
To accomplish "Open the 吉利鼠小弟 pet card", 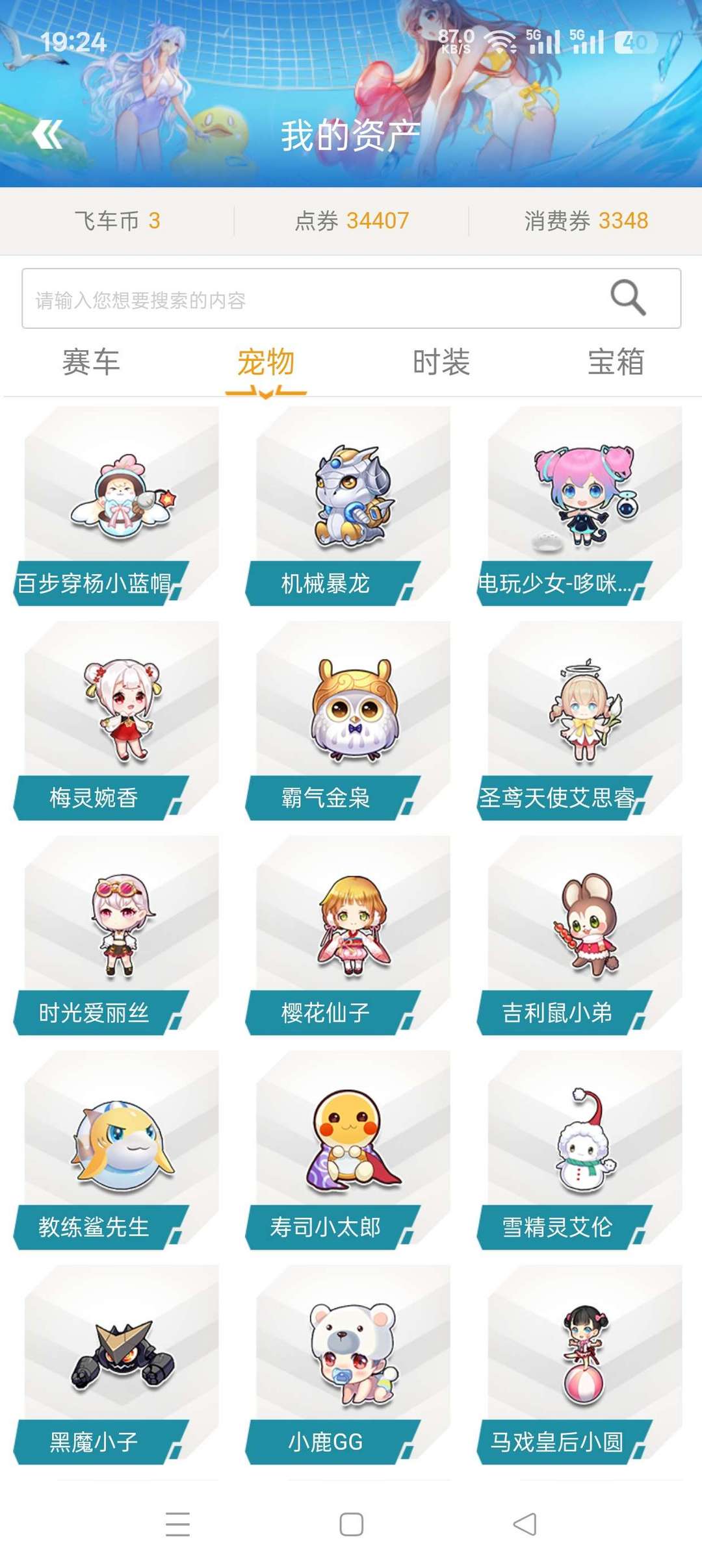I will pos(580,935).
